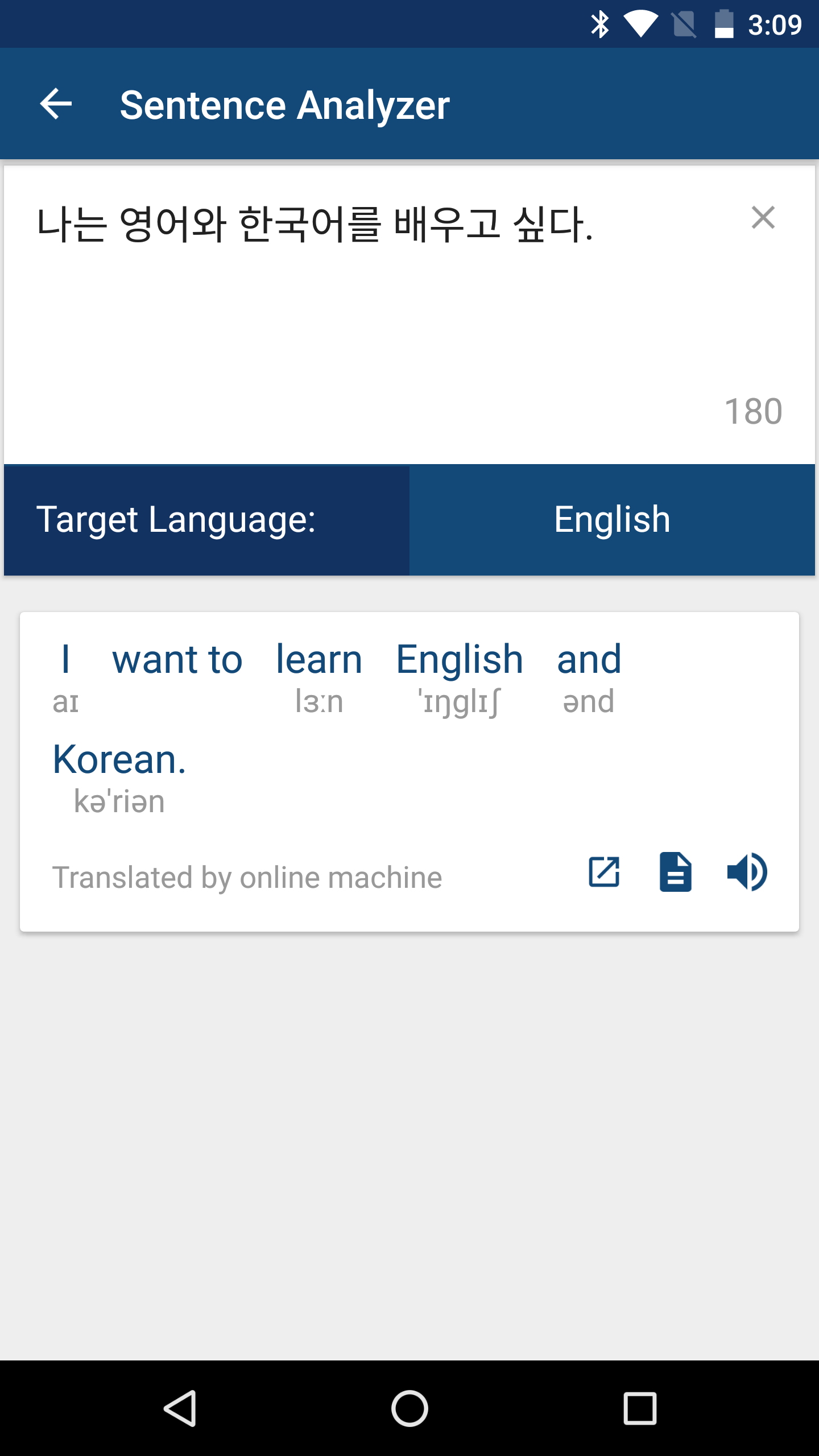Viewport: 819px width, 1456px height.
Task: Look up the word "English" in translation
Action: pos(460,660)
